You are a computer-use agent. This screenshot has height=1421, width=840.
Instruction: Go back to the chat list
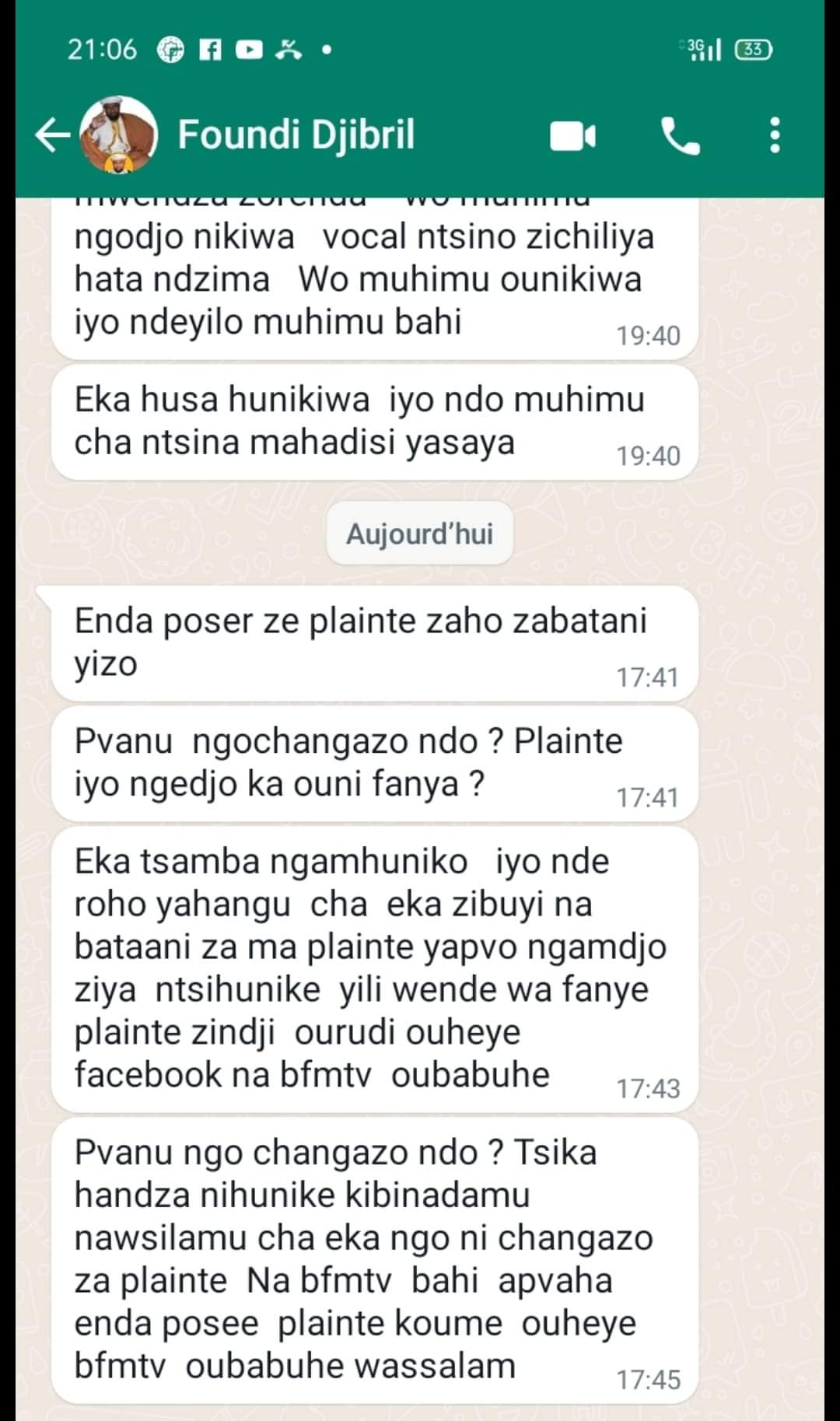tap(52, 135)
